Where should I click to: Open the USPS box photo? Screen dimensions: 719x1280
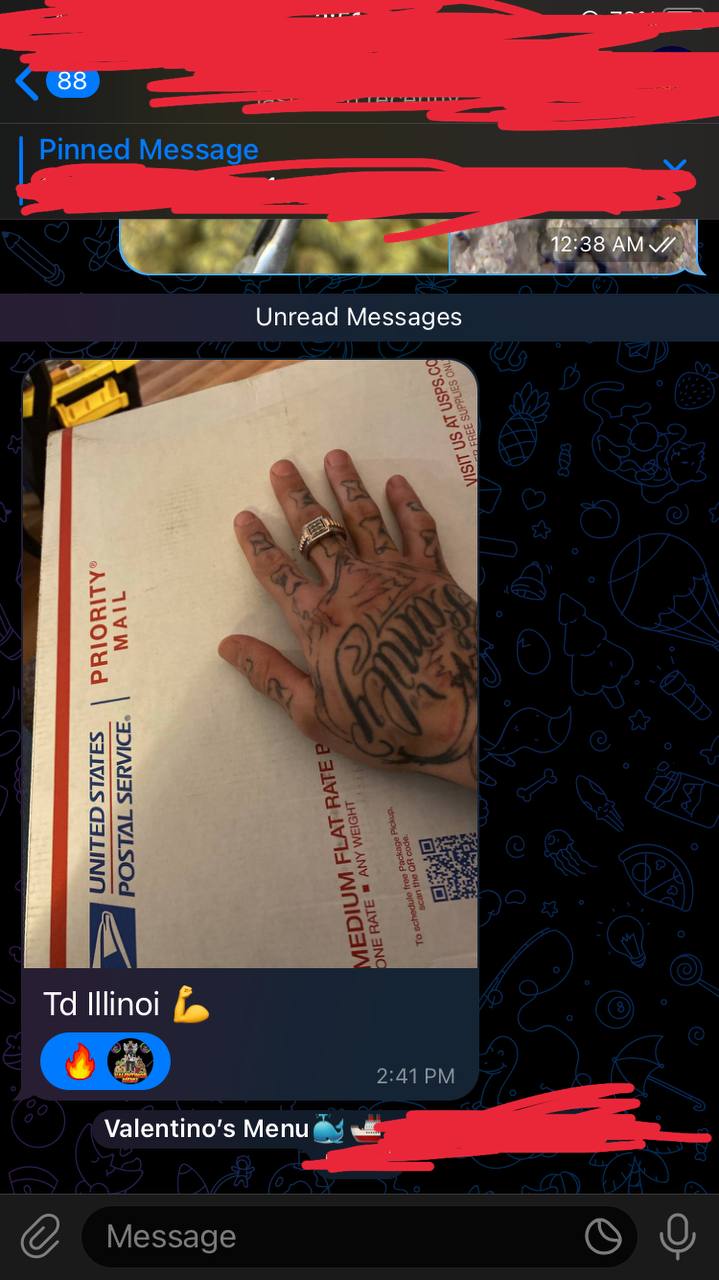tap(250, 663)
